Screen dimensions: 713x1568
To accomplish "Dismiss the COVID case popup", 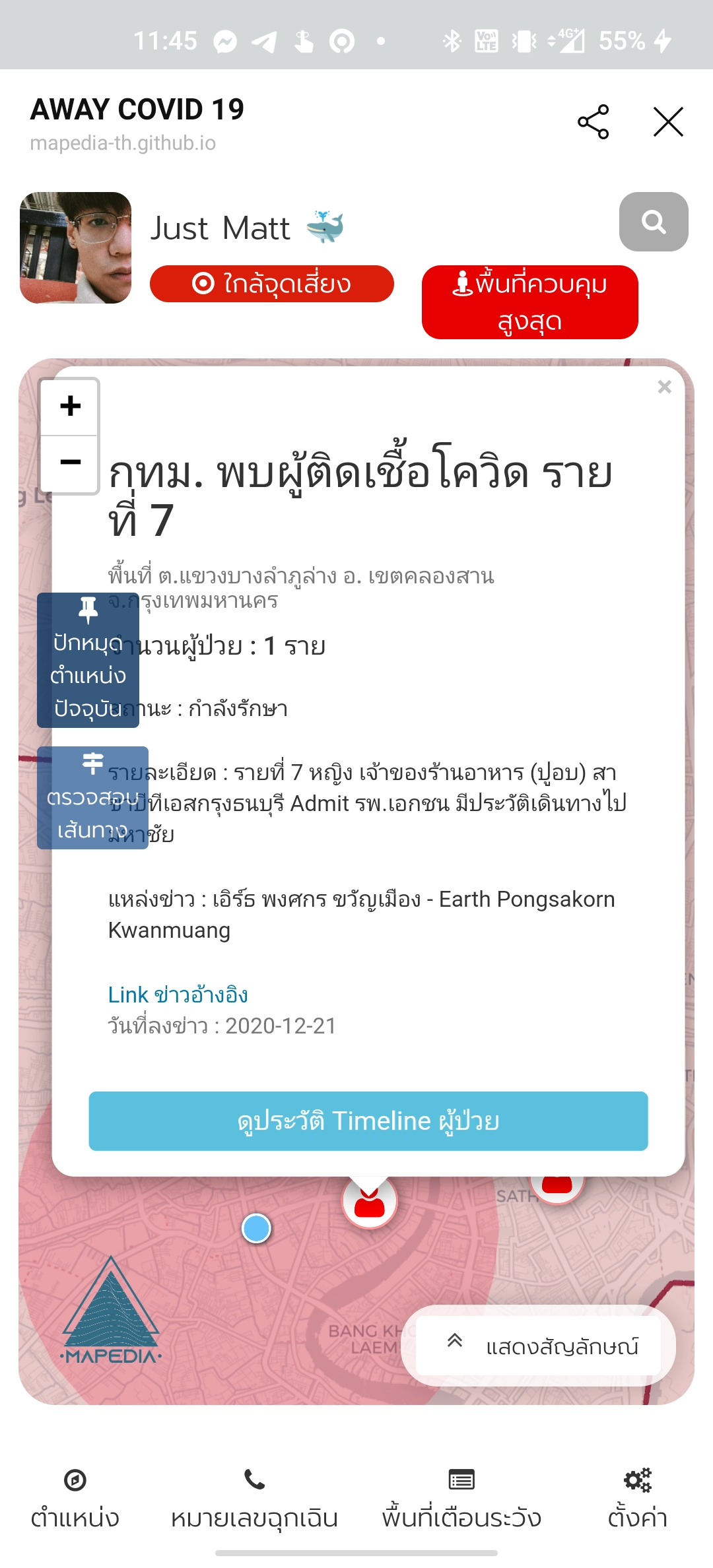I will point(664,387).
